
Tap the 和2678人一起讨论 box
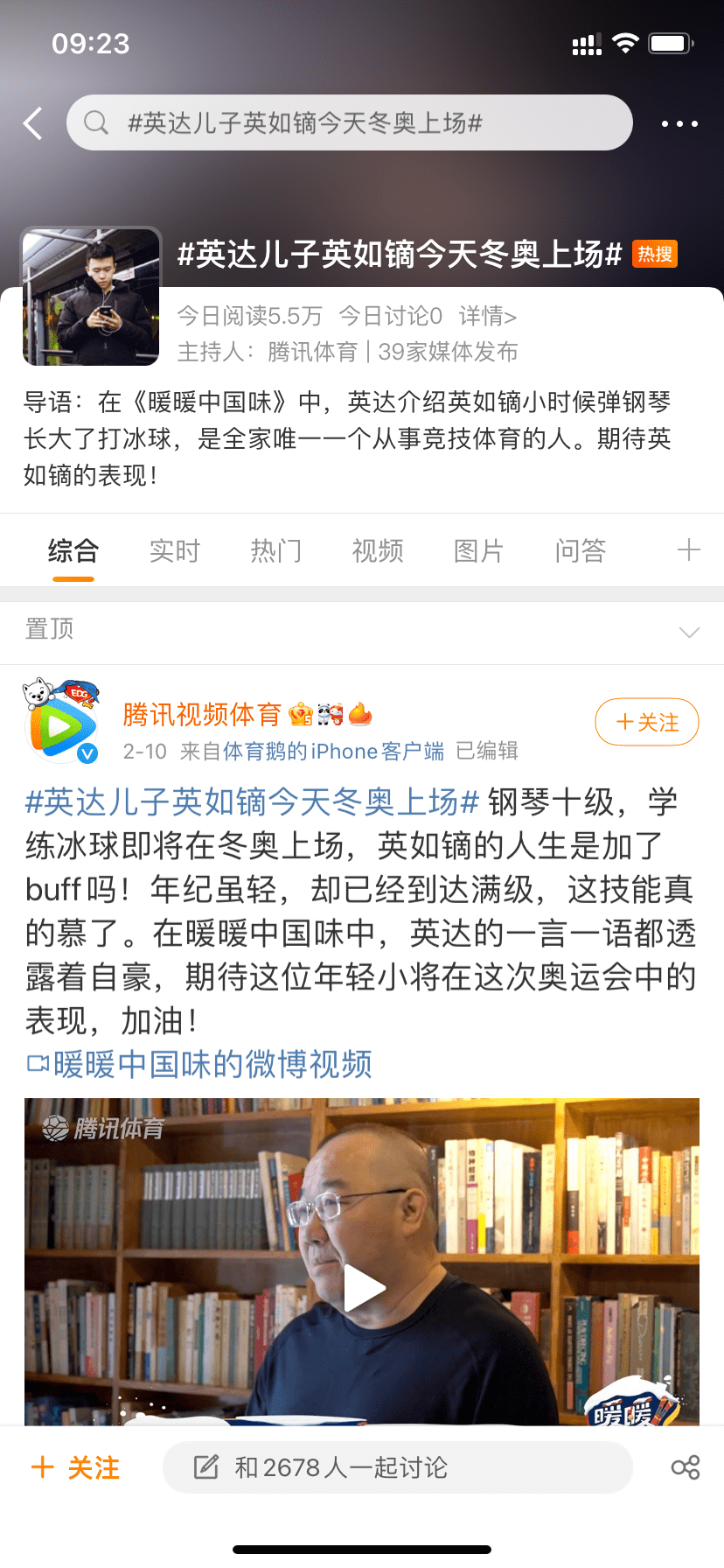point(397,1467)
